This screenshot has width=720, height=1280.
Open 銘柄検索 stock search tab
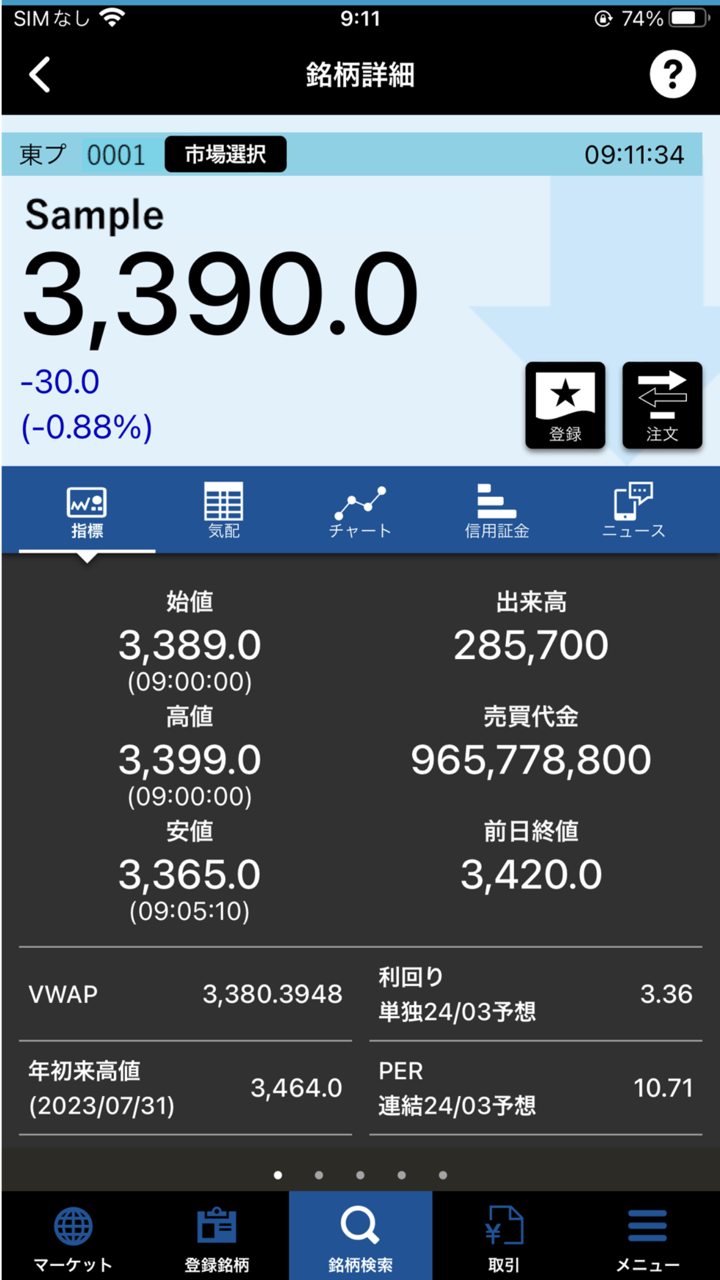tap(360, 1237)
